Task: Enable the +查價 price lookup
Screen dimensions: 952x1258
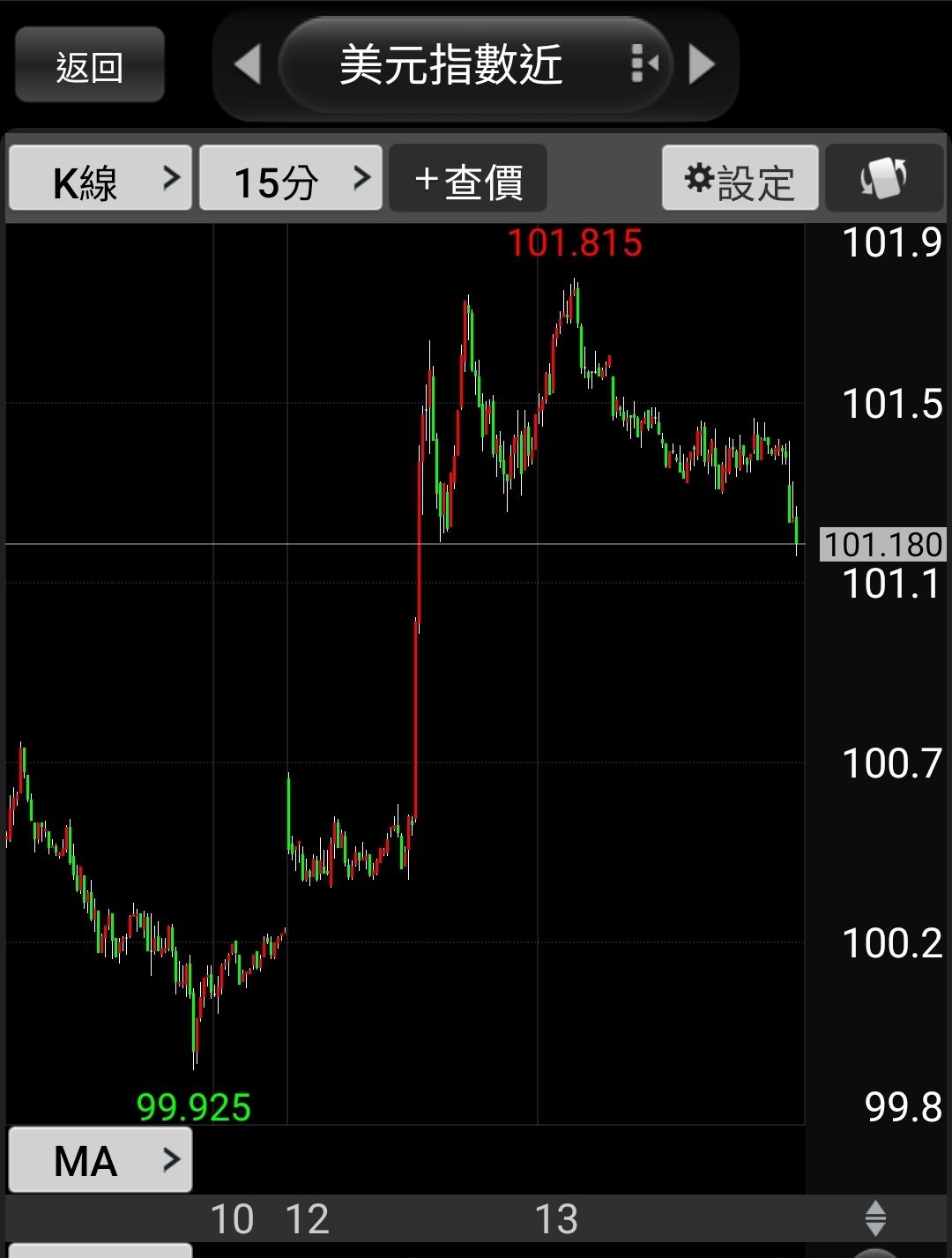Action: pyautogui.click(x=468, y=179)
